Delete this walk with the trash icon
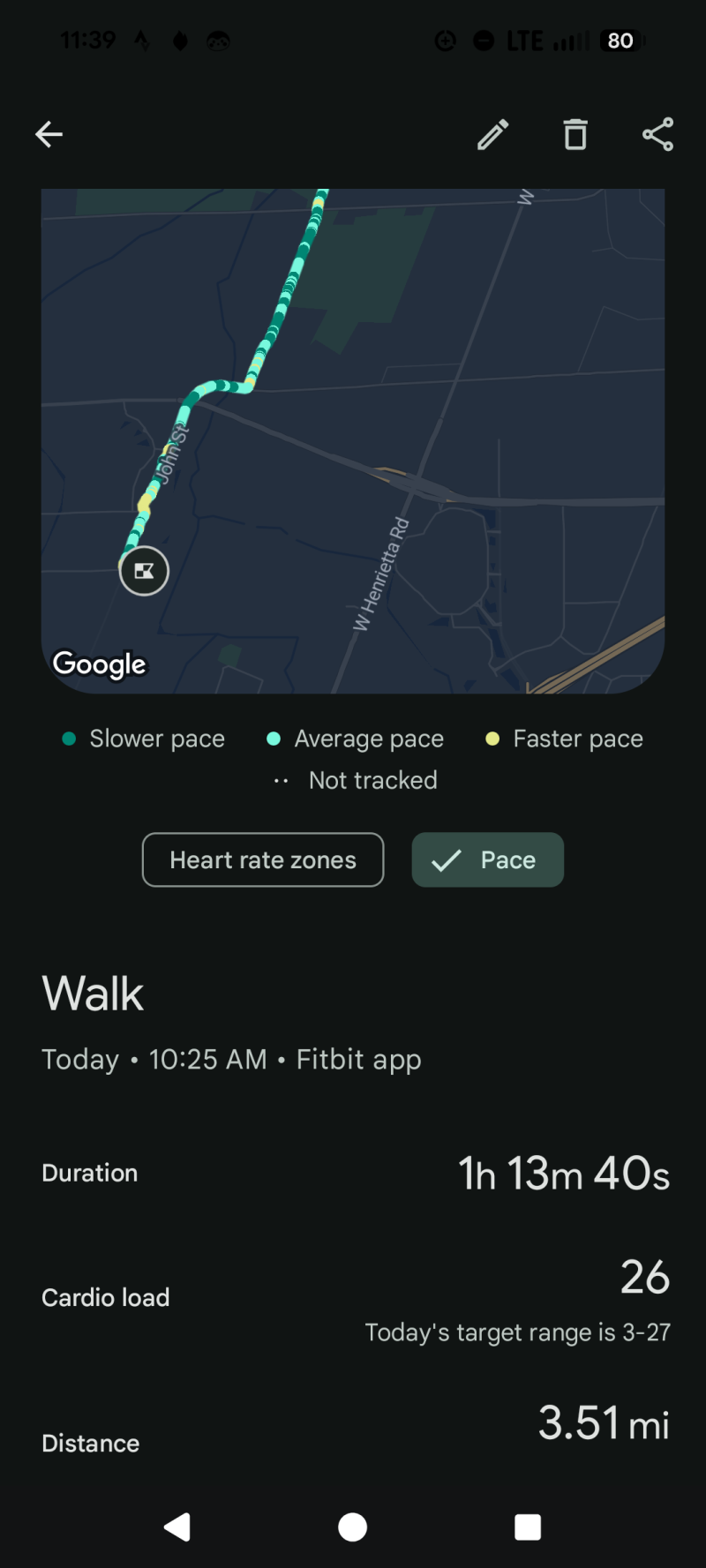 (575, 134)
